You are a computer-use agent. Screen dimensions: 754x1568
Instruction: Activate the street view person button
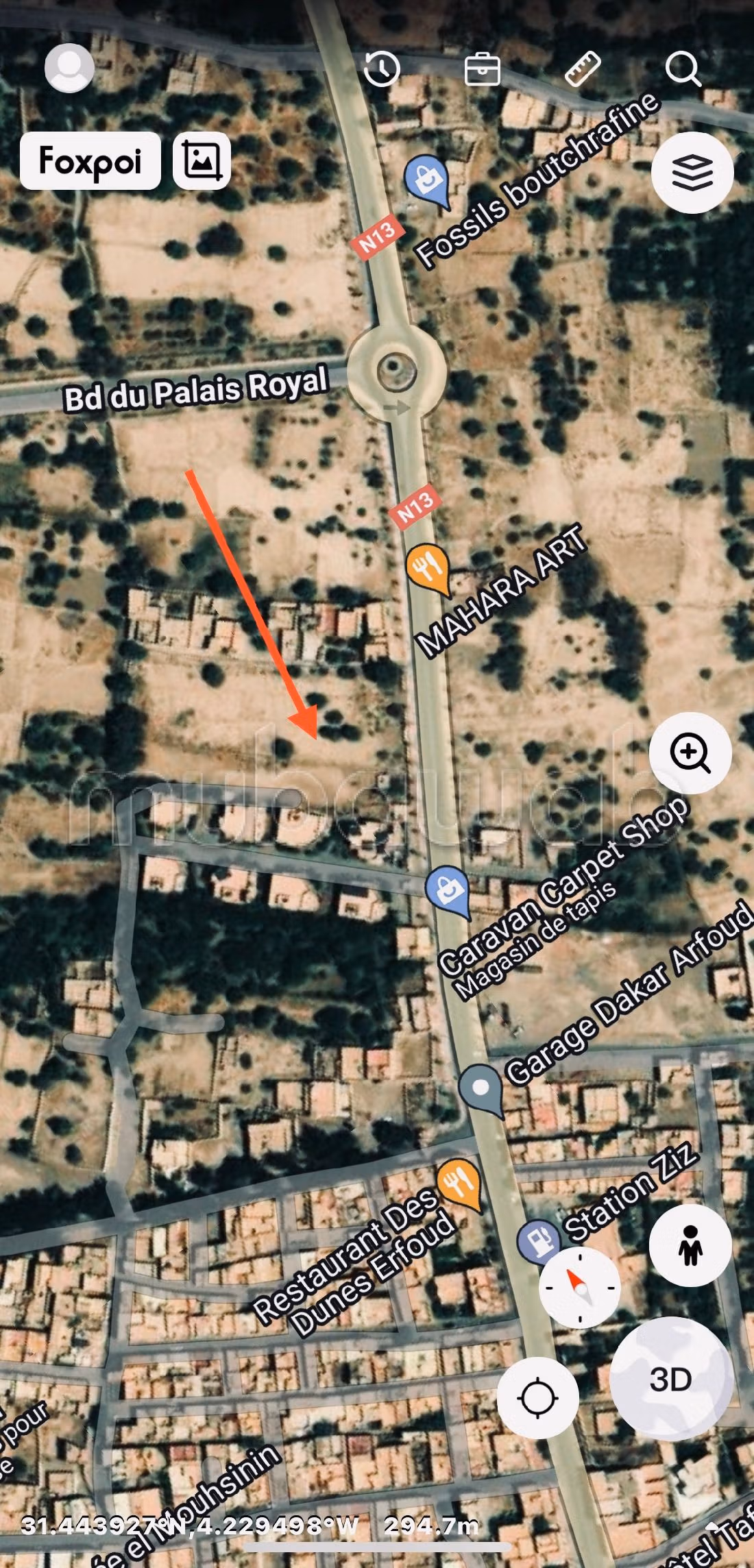(690, 1245)
